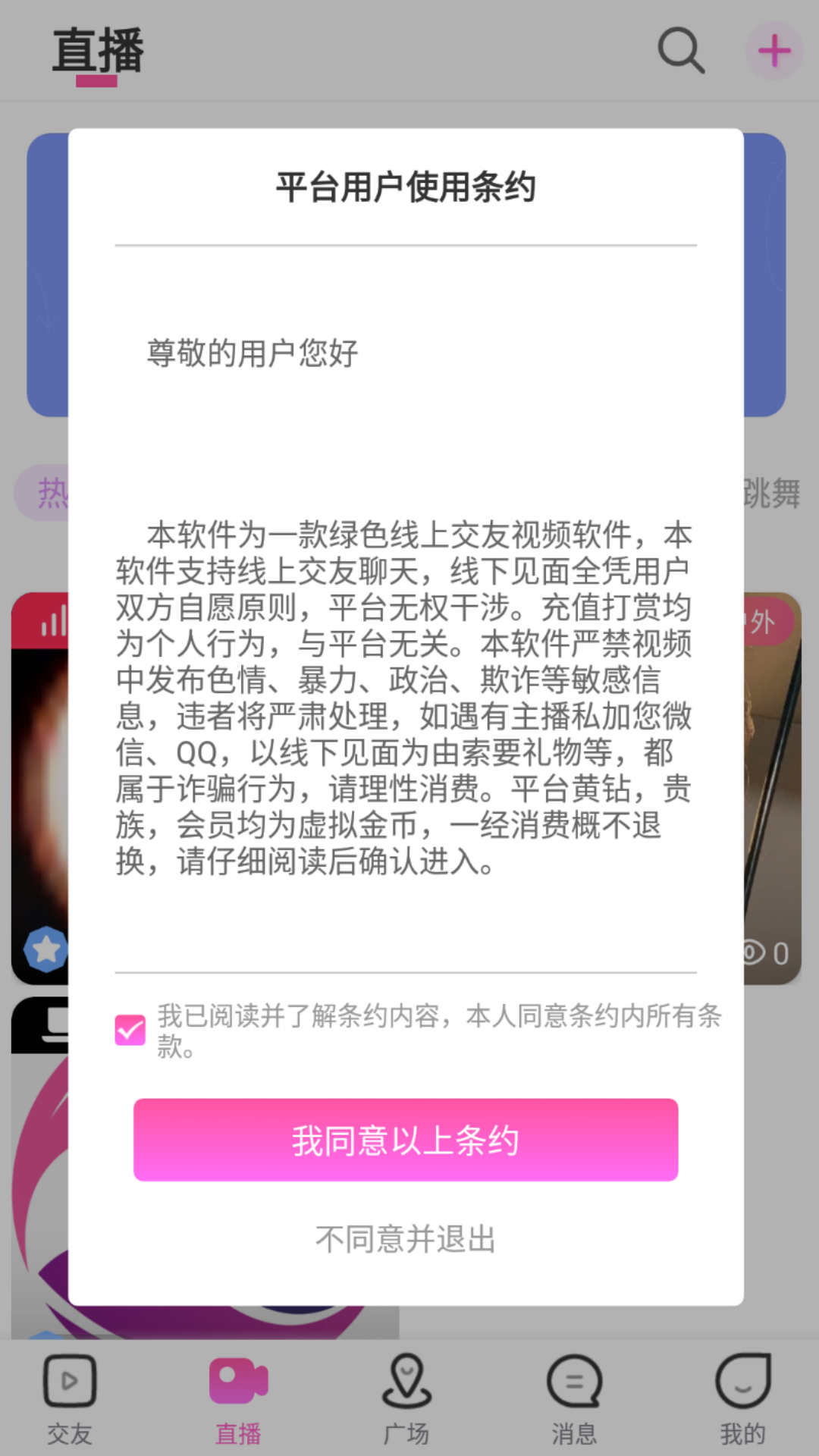
Task: Tap the pink plus icon
Action: (x=774, y=51)
